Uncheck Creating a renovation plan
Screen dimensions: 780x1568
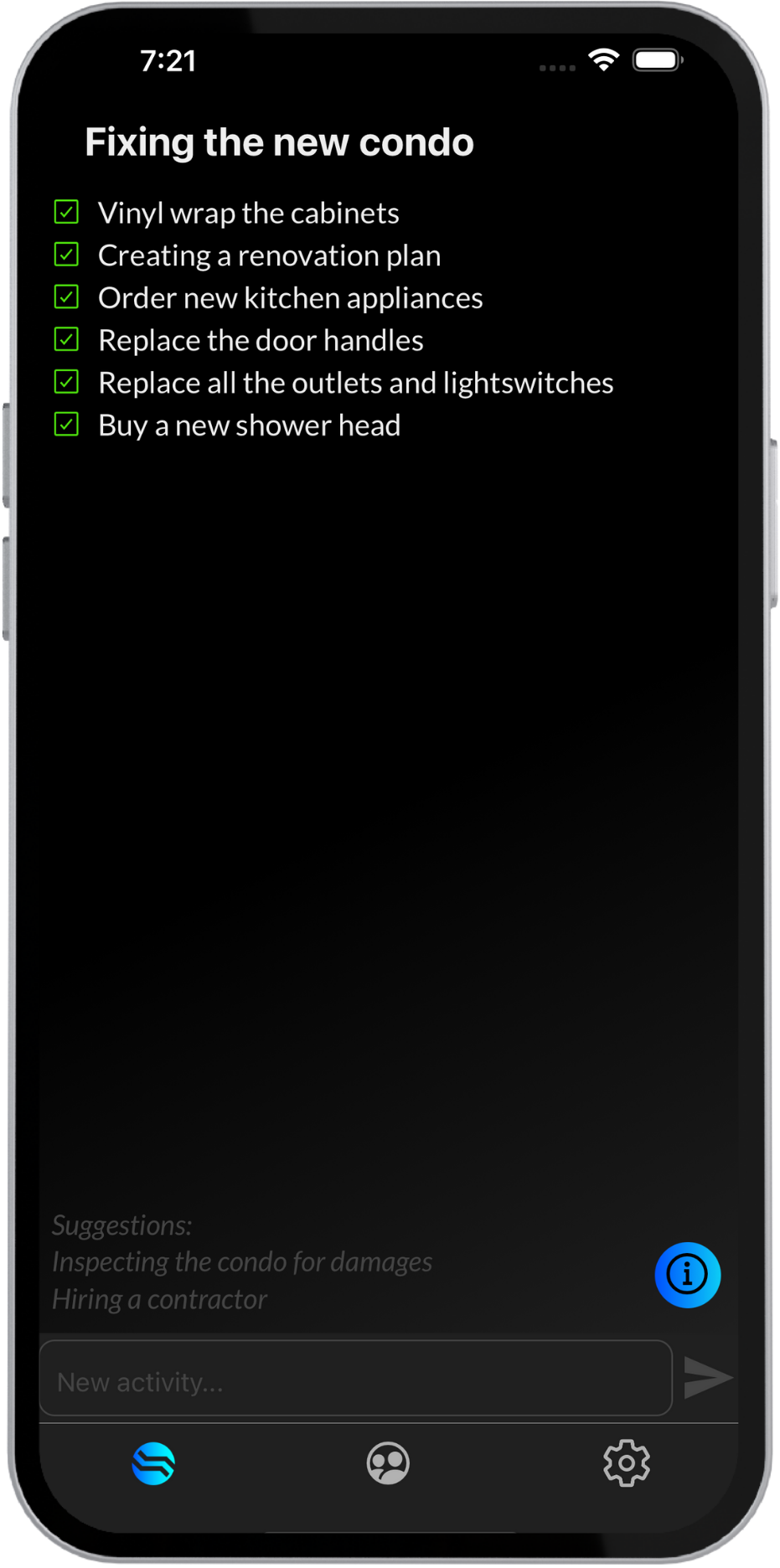point(66,255)
